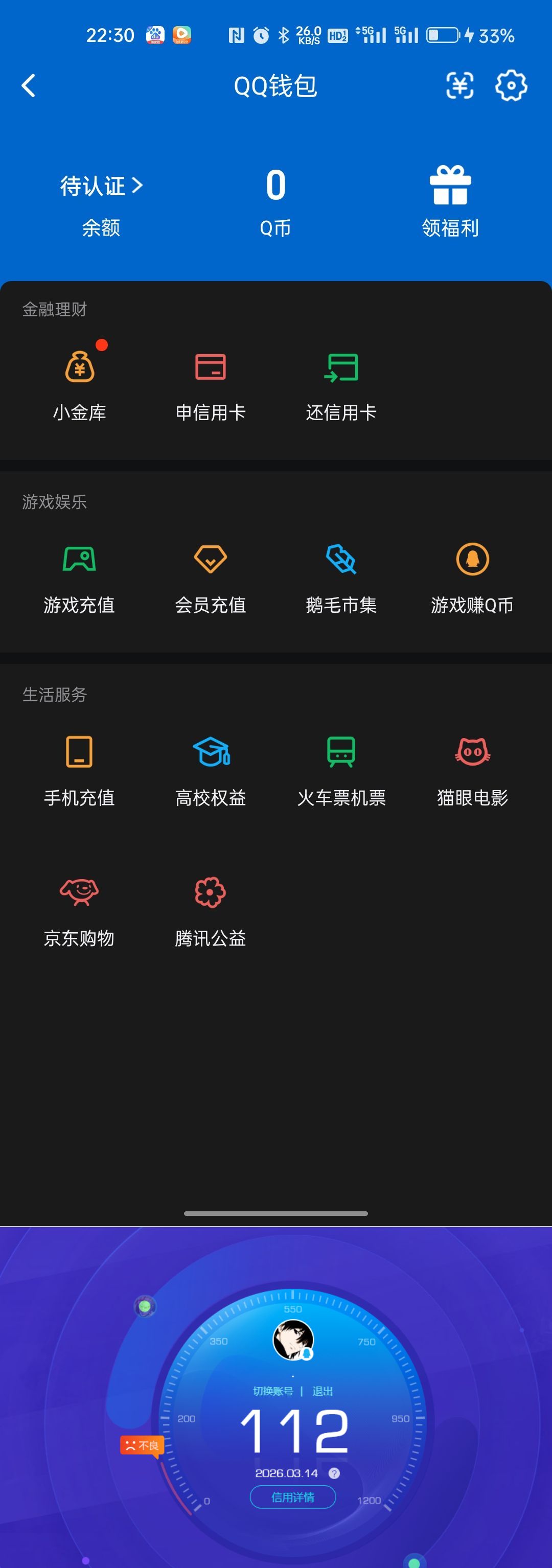Open wallet settings gear
The height and width of the screenshot is (1568, 552).
[x=511, y=86]
